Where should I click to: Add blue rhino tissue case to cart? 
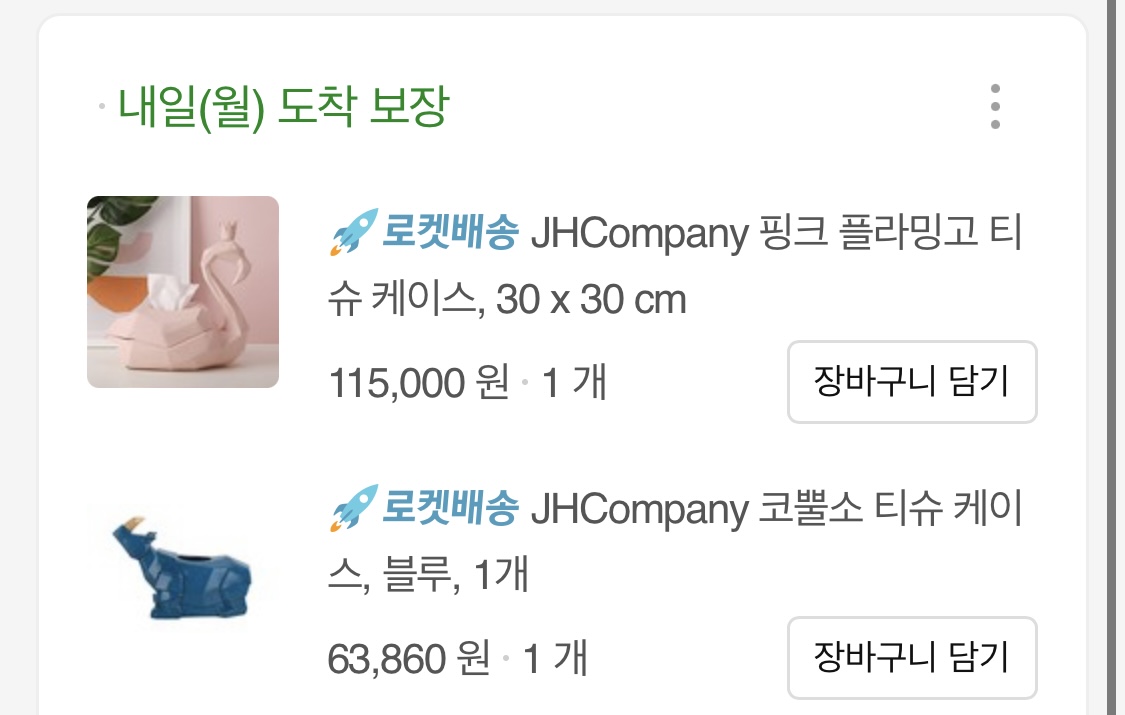tap(911, 658)
